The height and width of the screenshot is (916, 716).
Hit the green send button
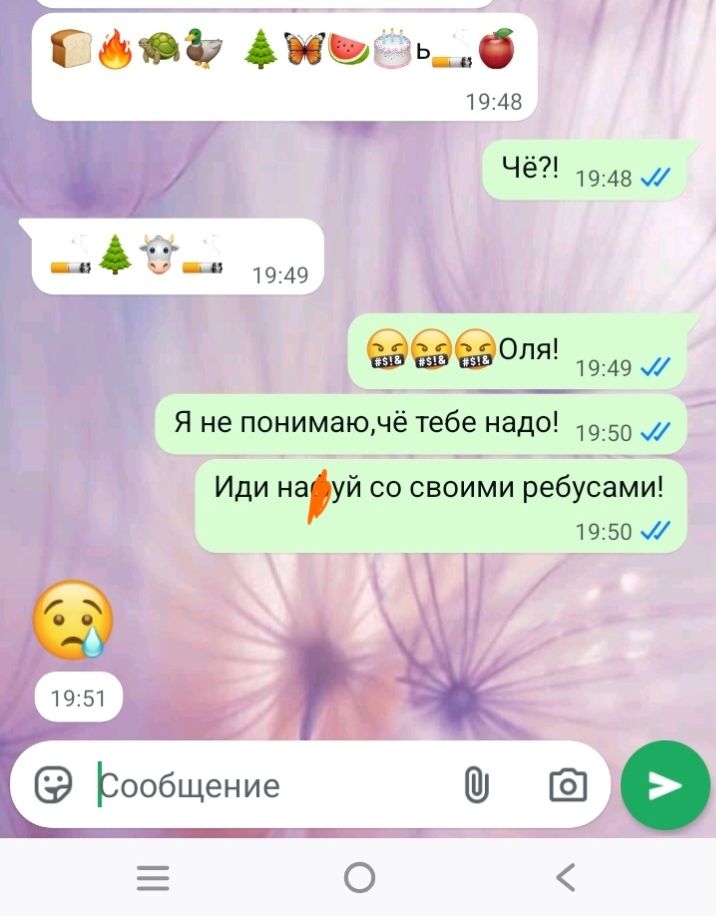pos(664,786)
